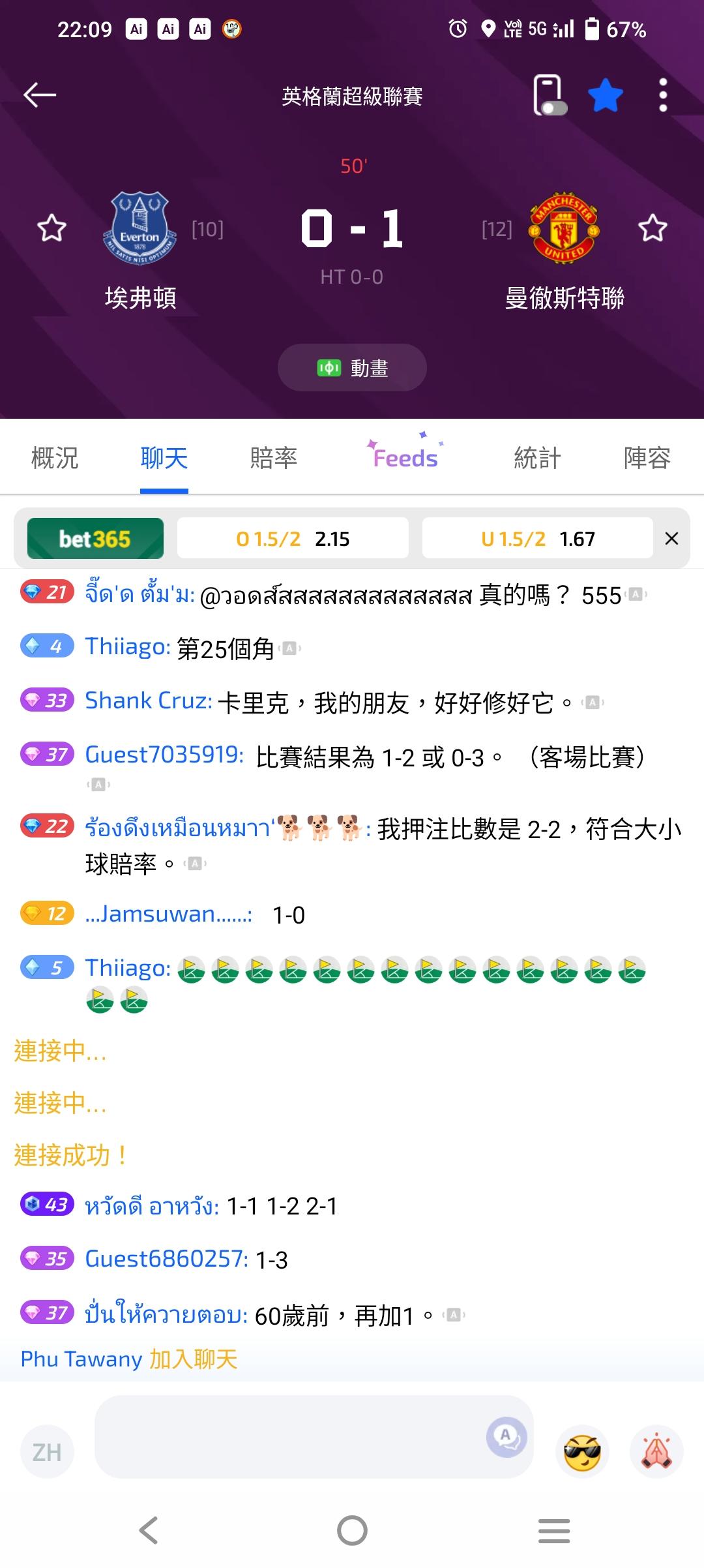704x1568 pixels.
Task: Send the praying hands reaction
Action: (x=657, y=1452)
